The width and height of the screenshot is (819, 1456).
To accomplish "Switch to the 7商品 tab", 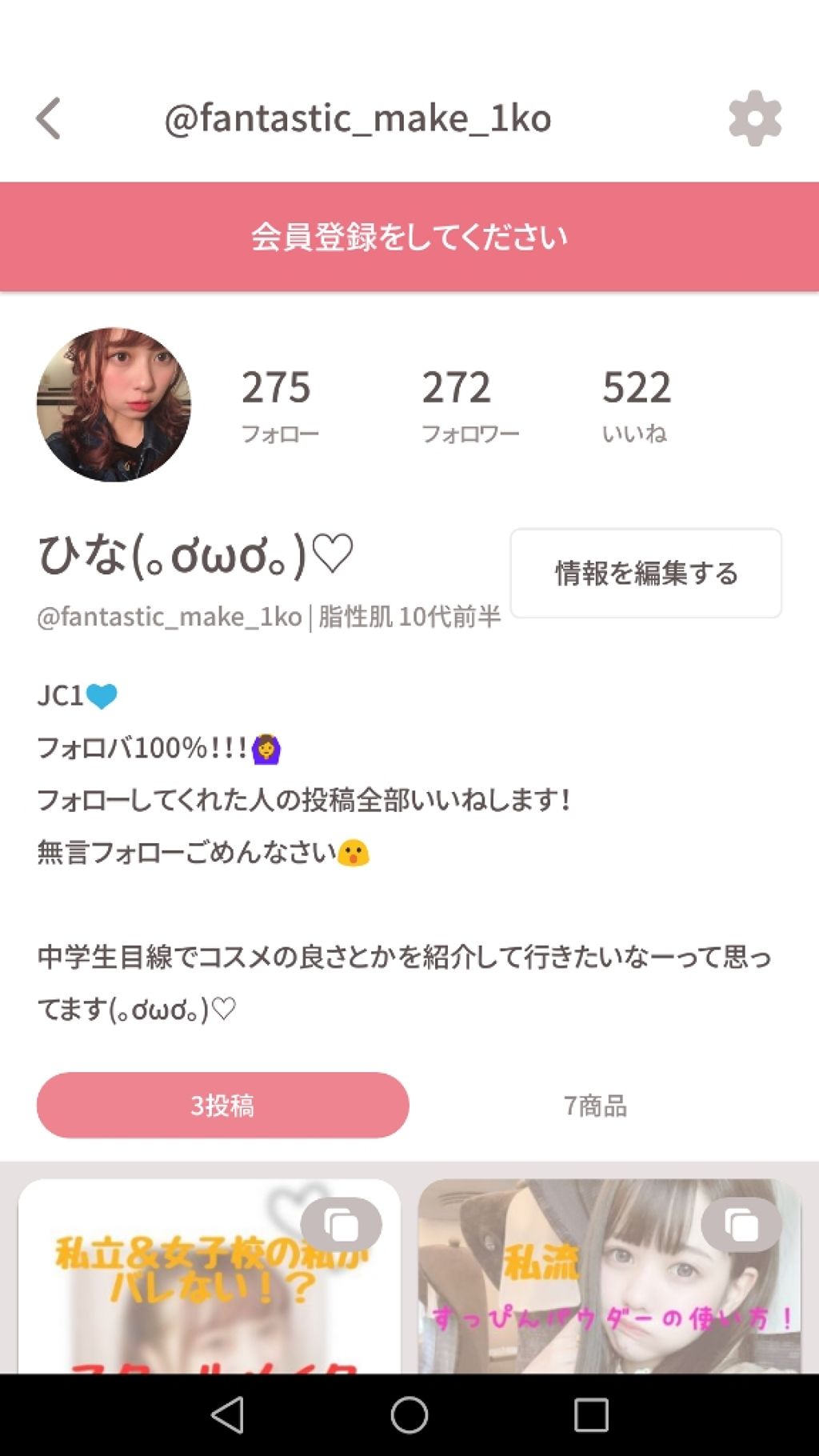I will click(x=595, y=1106).
